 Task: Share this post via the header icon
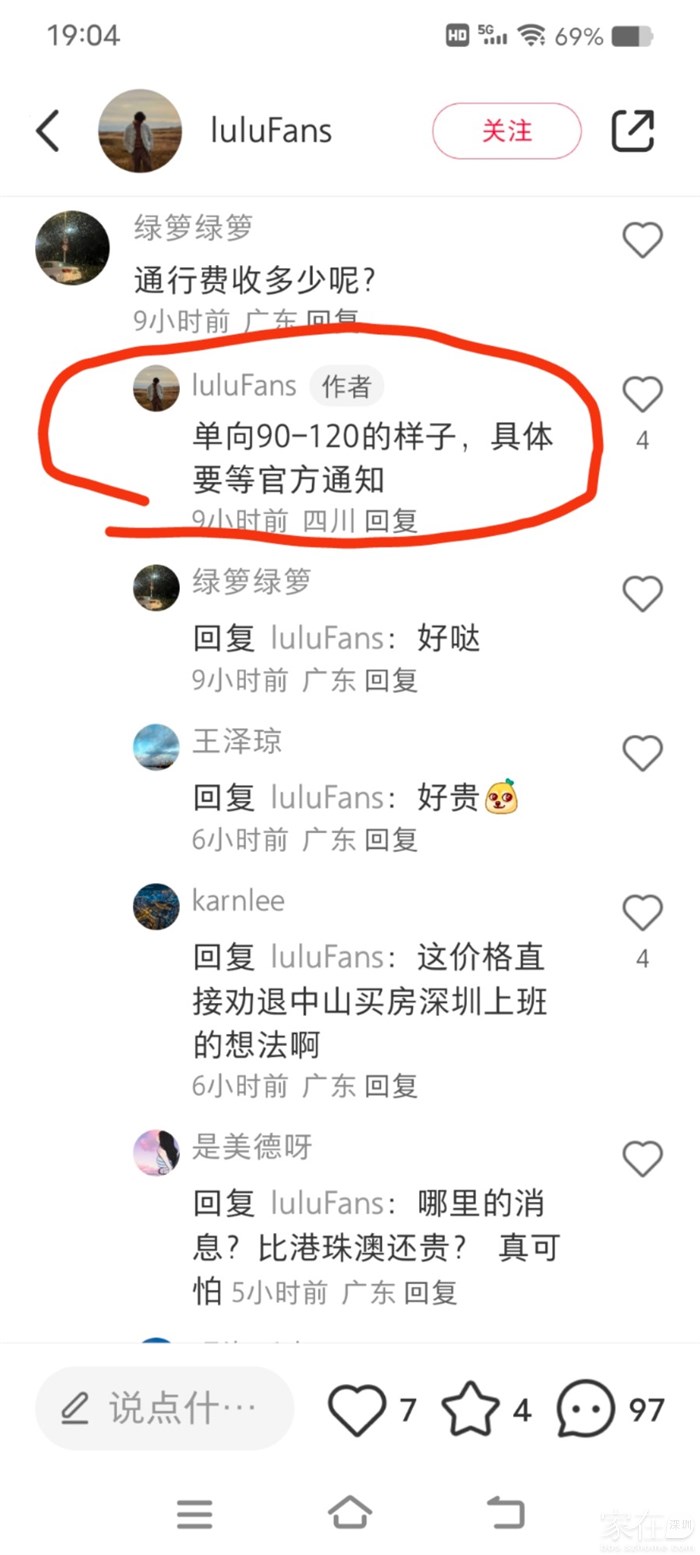pyautogui.click(x=632, y=131)
